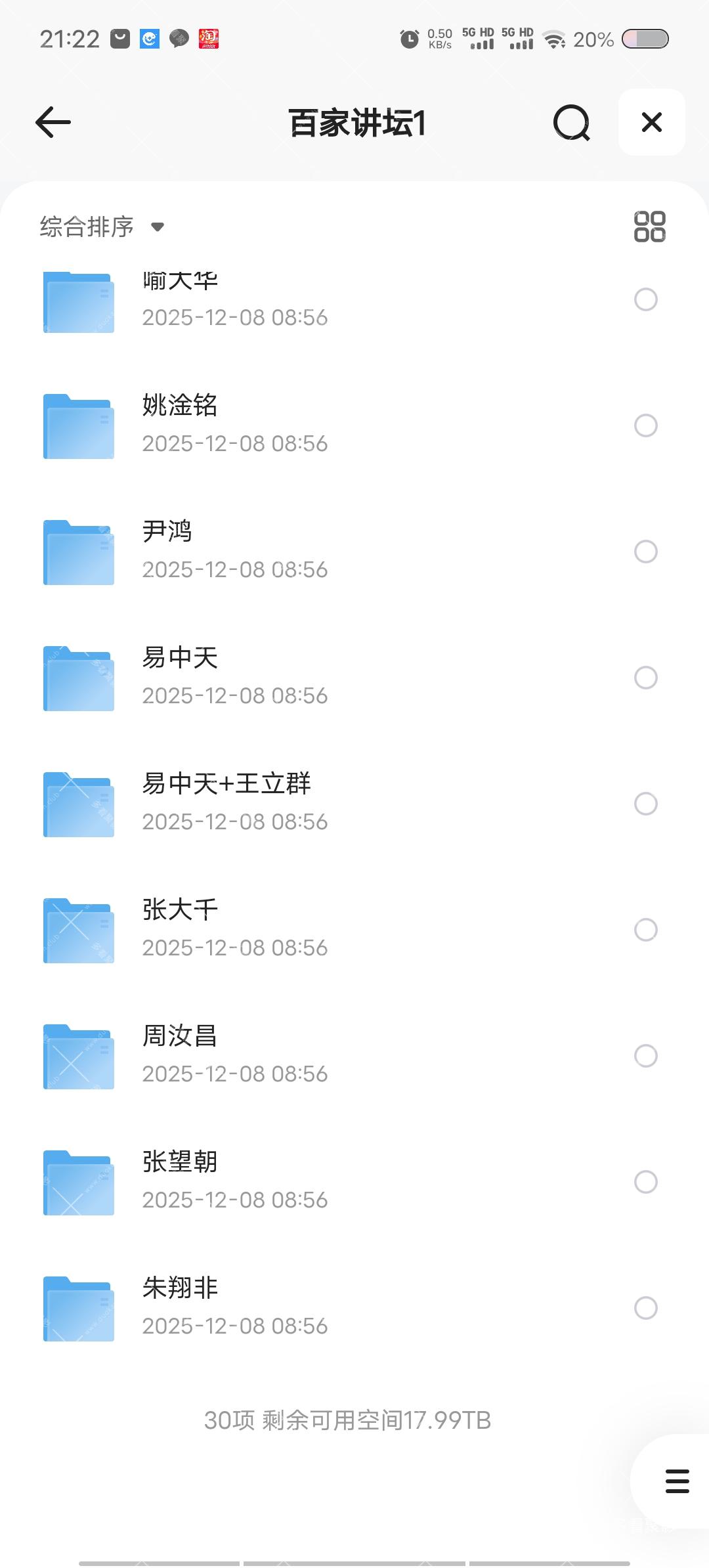
Task: Open the search magnifier icon
Action: coord(571,122)
